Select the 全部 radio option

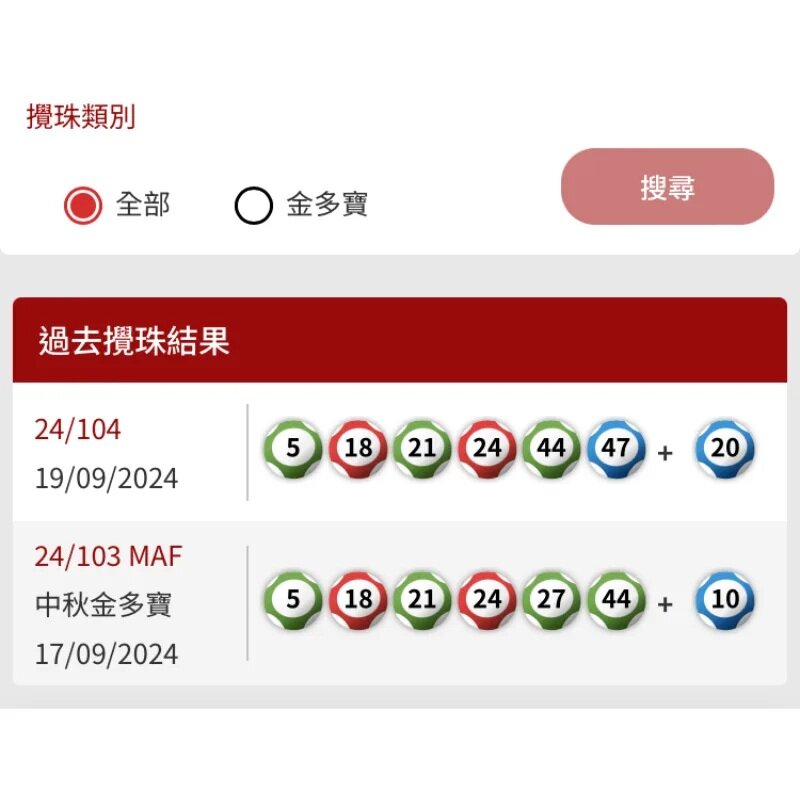coord(83,206)
